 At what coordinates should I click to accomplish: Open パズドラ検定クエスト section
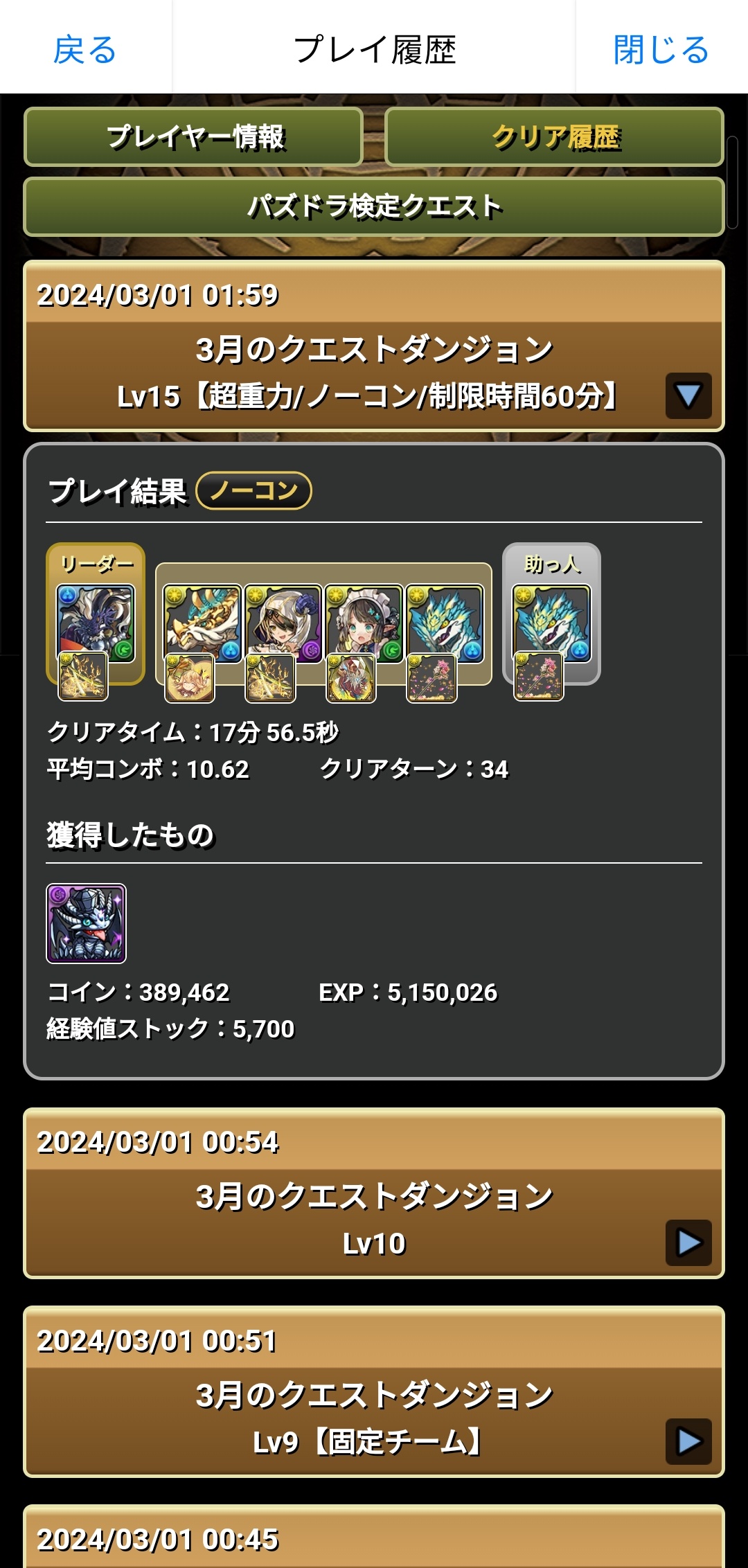374,206
